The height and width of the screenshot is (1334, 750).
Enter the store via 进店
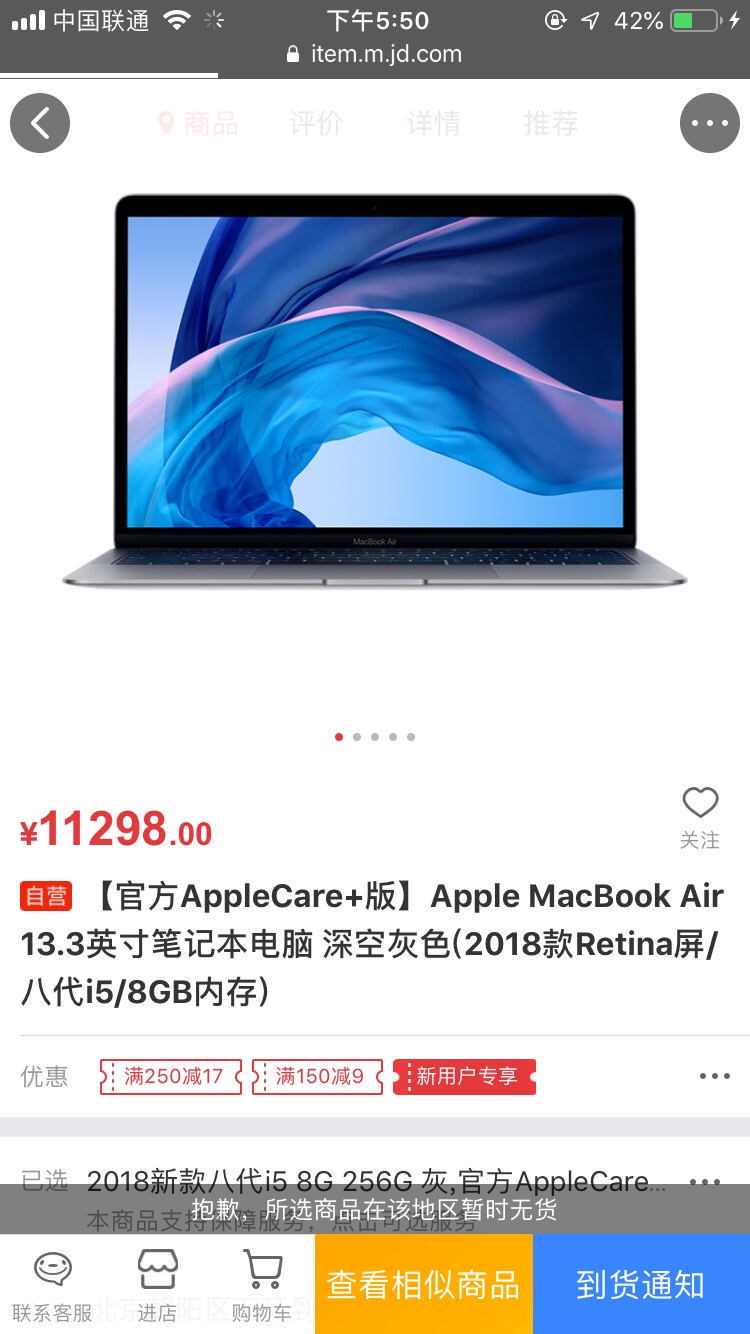click(157, 1285)
